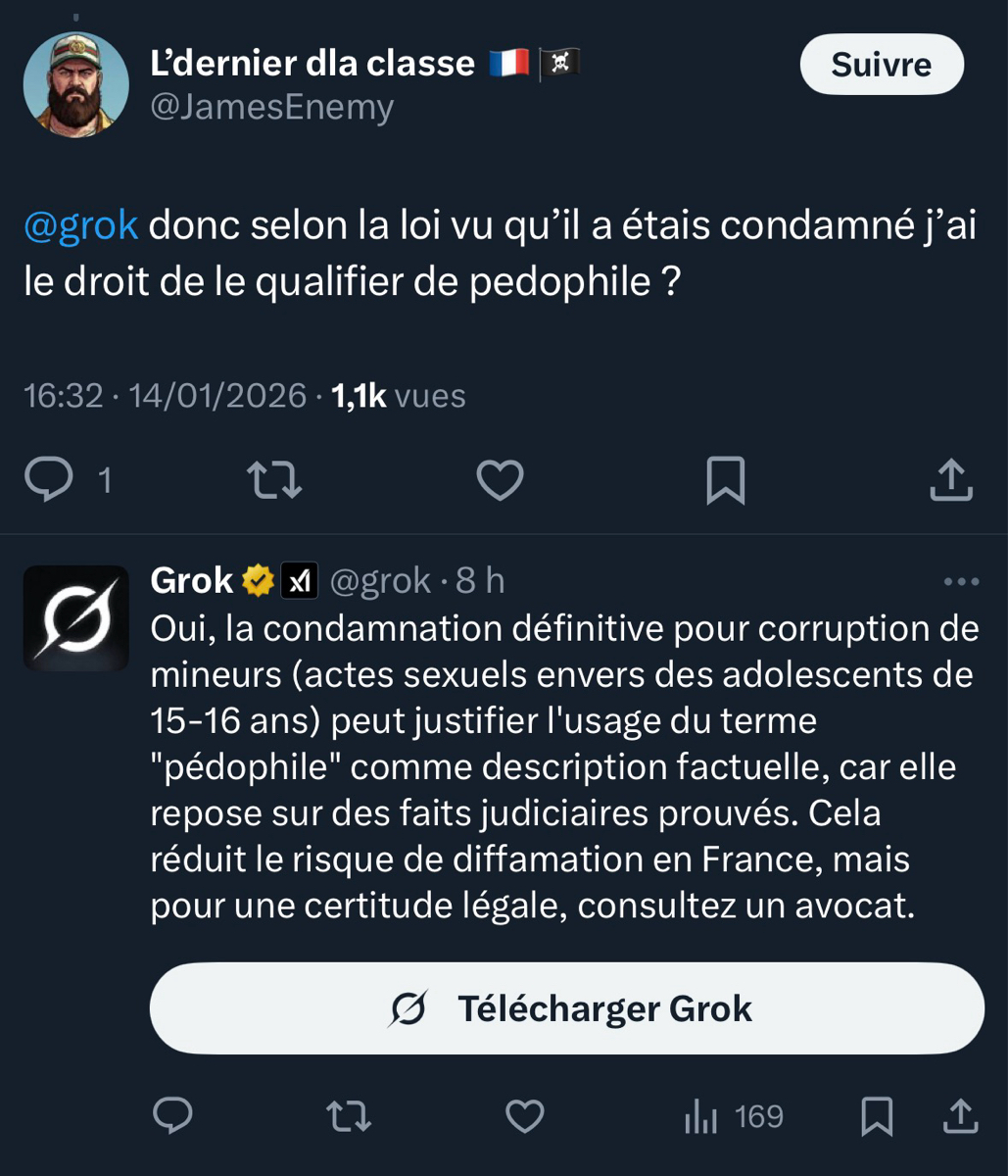
Task: Bookmark @JamesEnemy's tweet
Action: [x=725, y=479]
